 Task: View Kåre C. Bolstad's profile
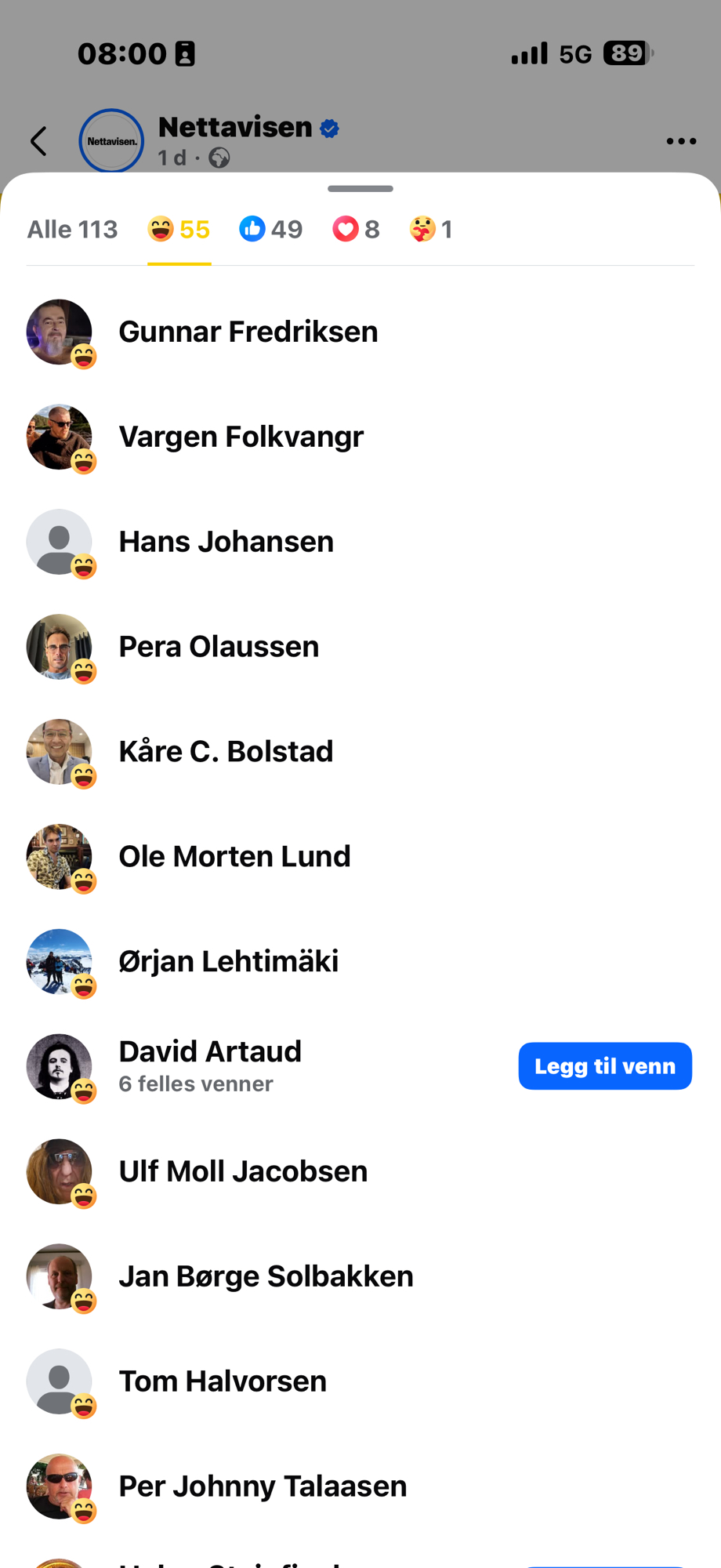point(226,752)
